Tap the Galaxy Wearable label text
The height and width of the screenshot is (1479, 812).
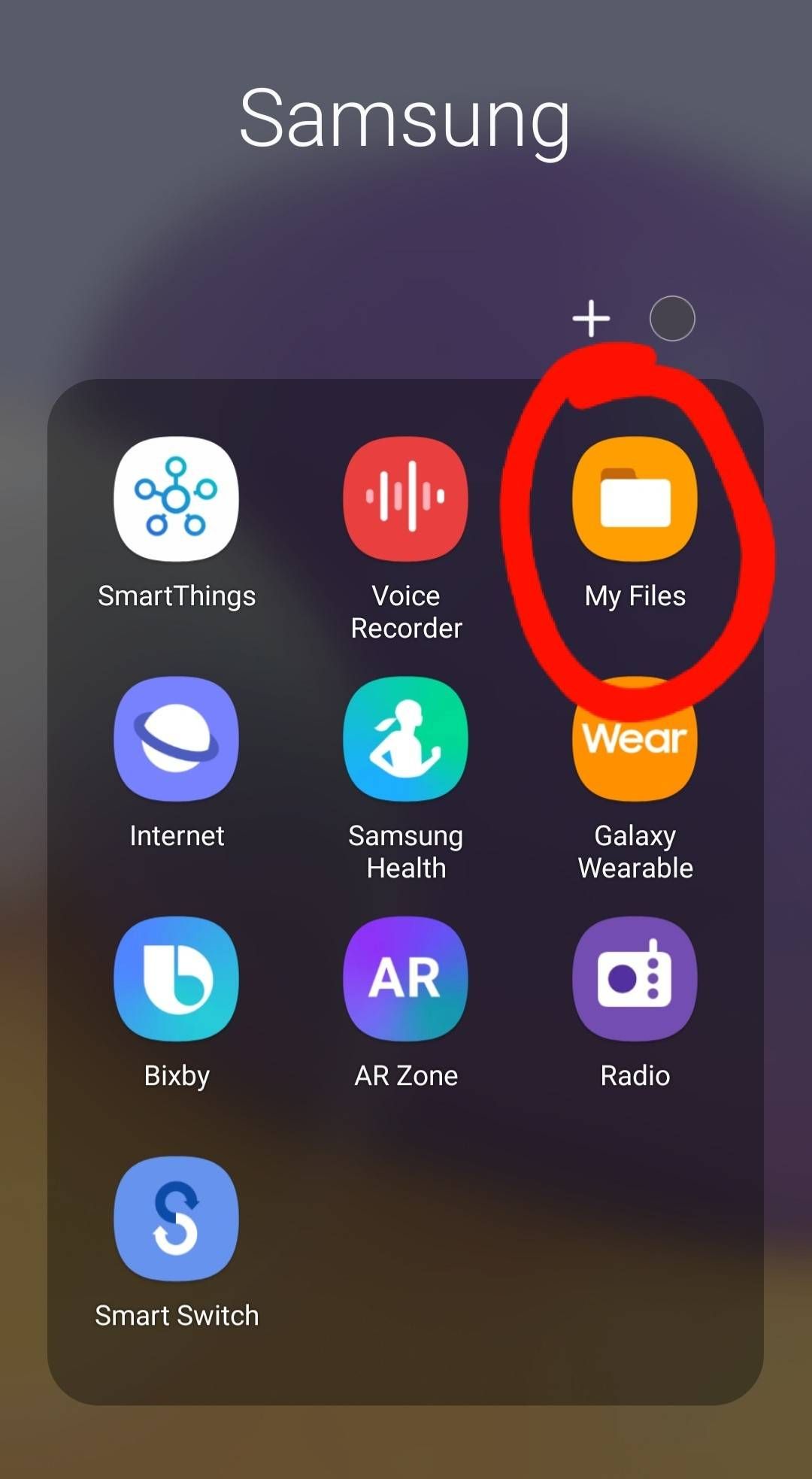634,851
